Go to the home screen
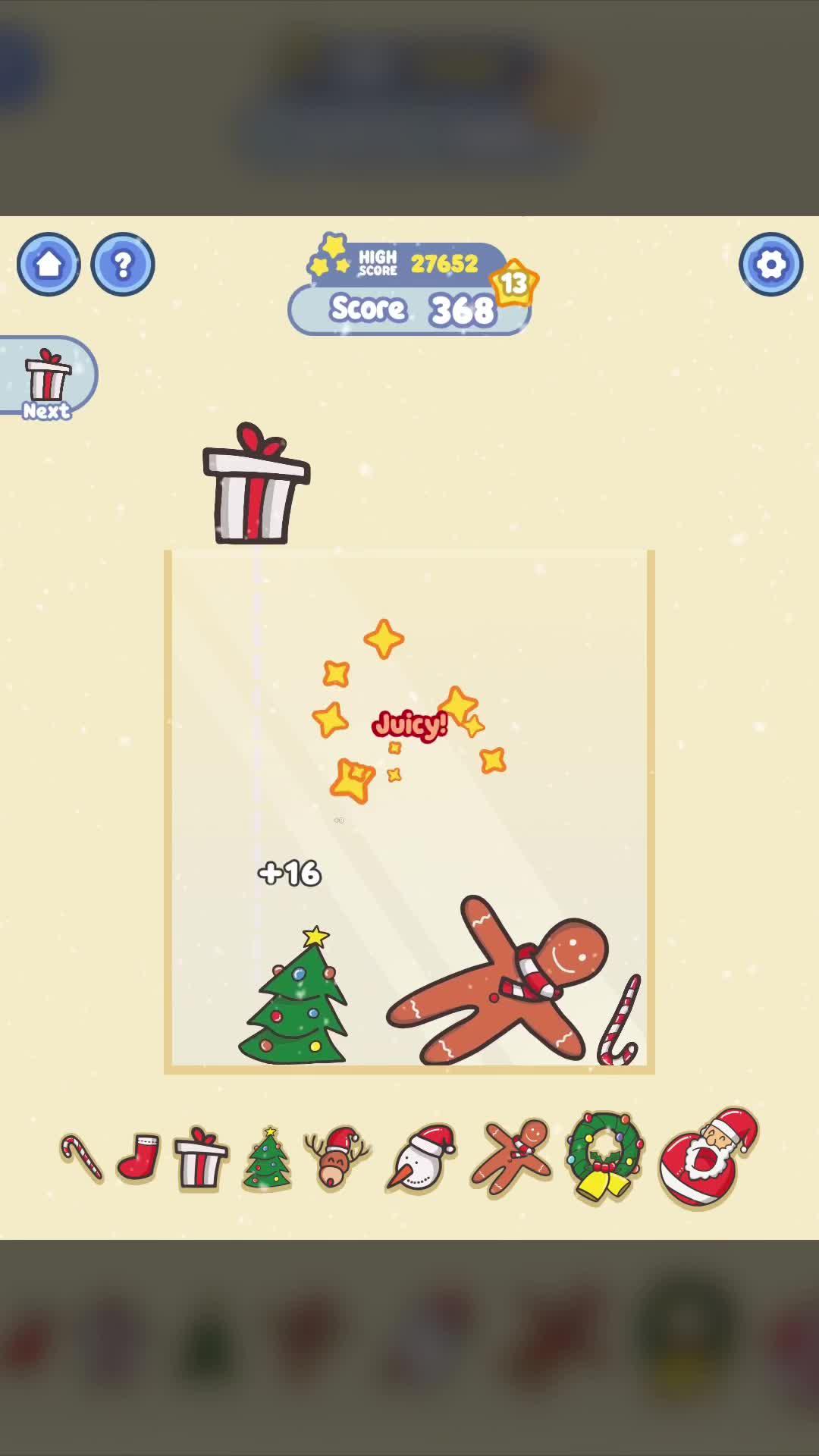 49,264
